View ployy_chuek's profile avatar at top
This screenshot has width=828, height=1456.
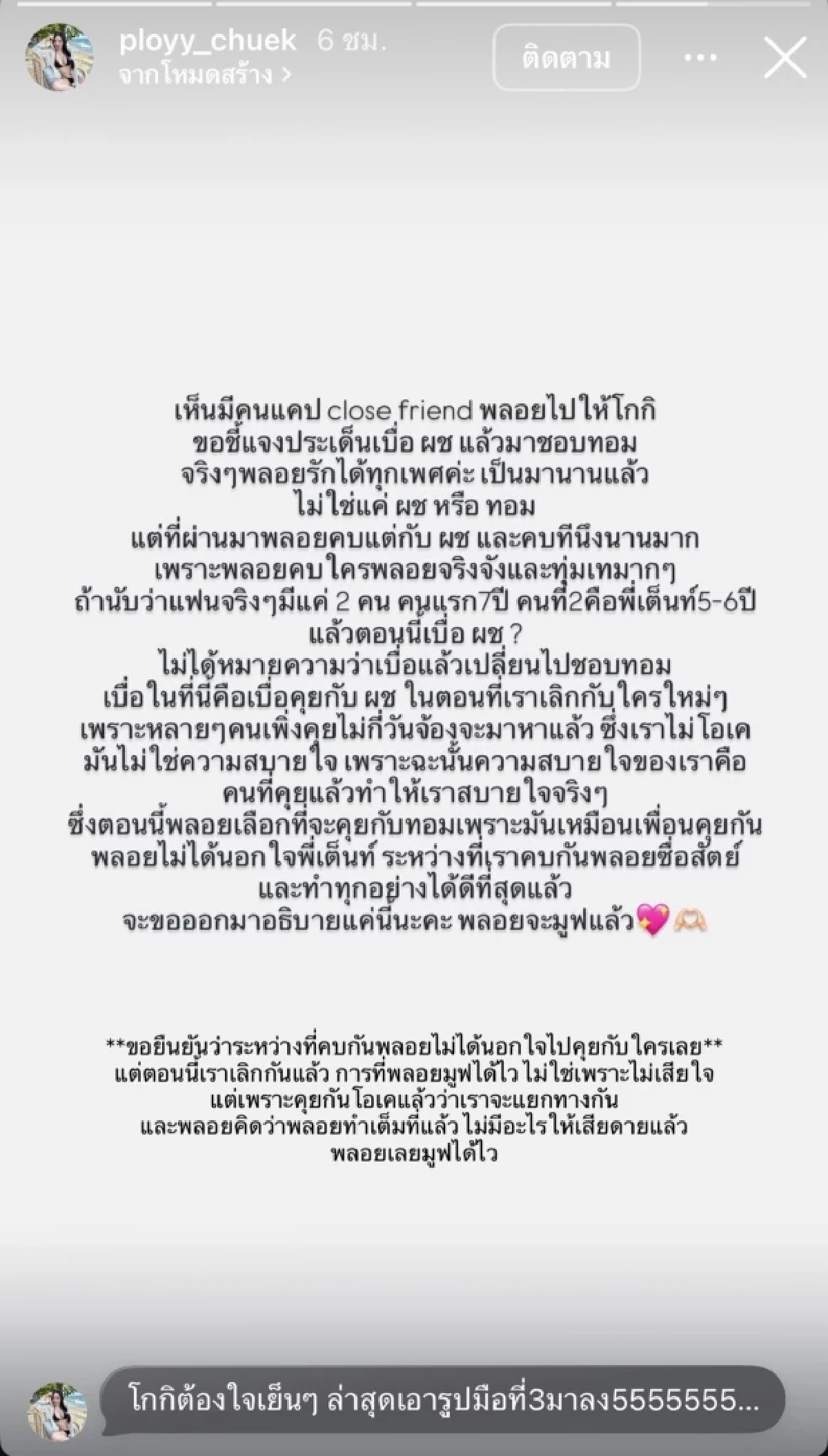(x=59, y=57)
